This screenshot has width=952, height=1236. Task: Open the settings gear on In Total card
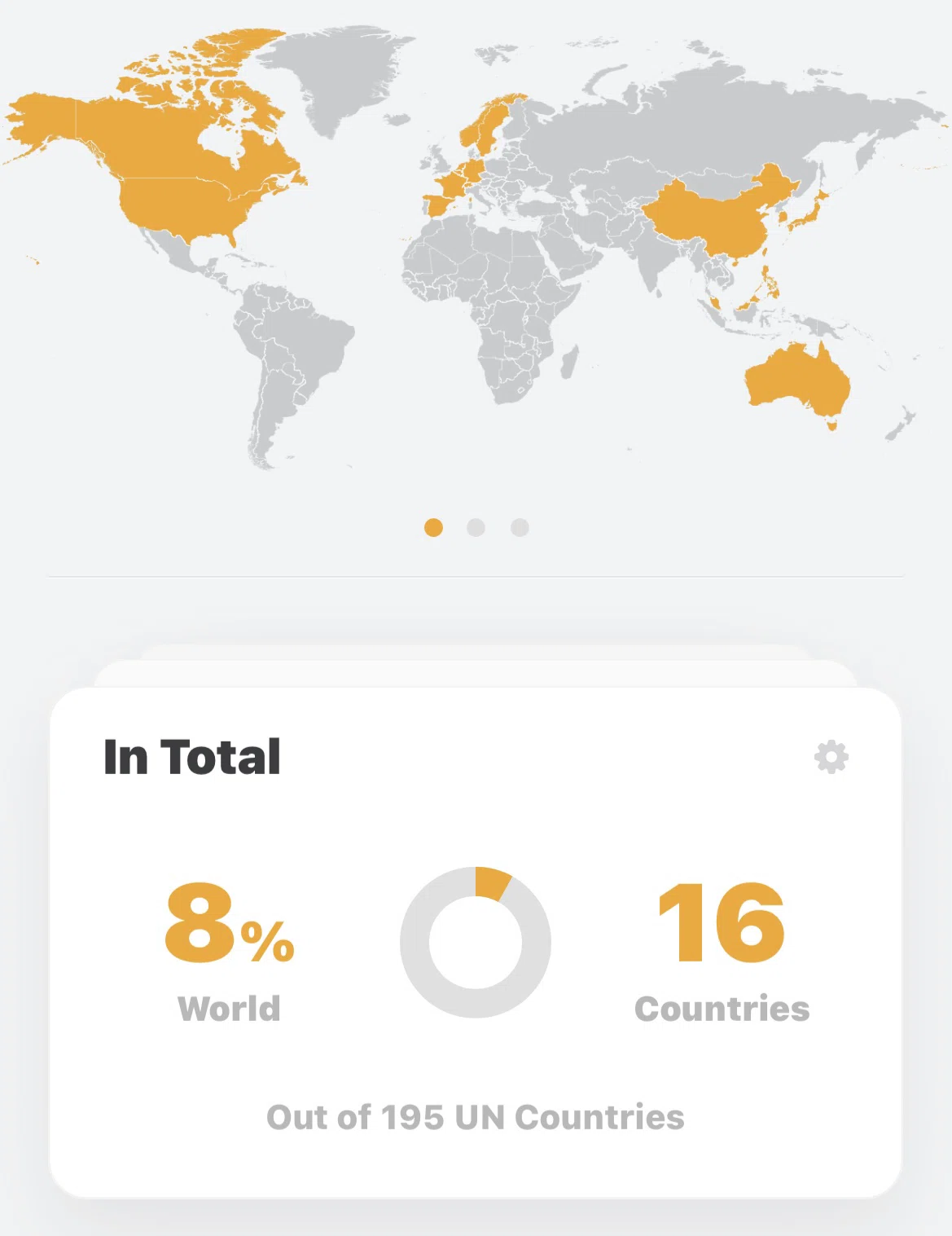pyautogui.click(x=831, y=757)
